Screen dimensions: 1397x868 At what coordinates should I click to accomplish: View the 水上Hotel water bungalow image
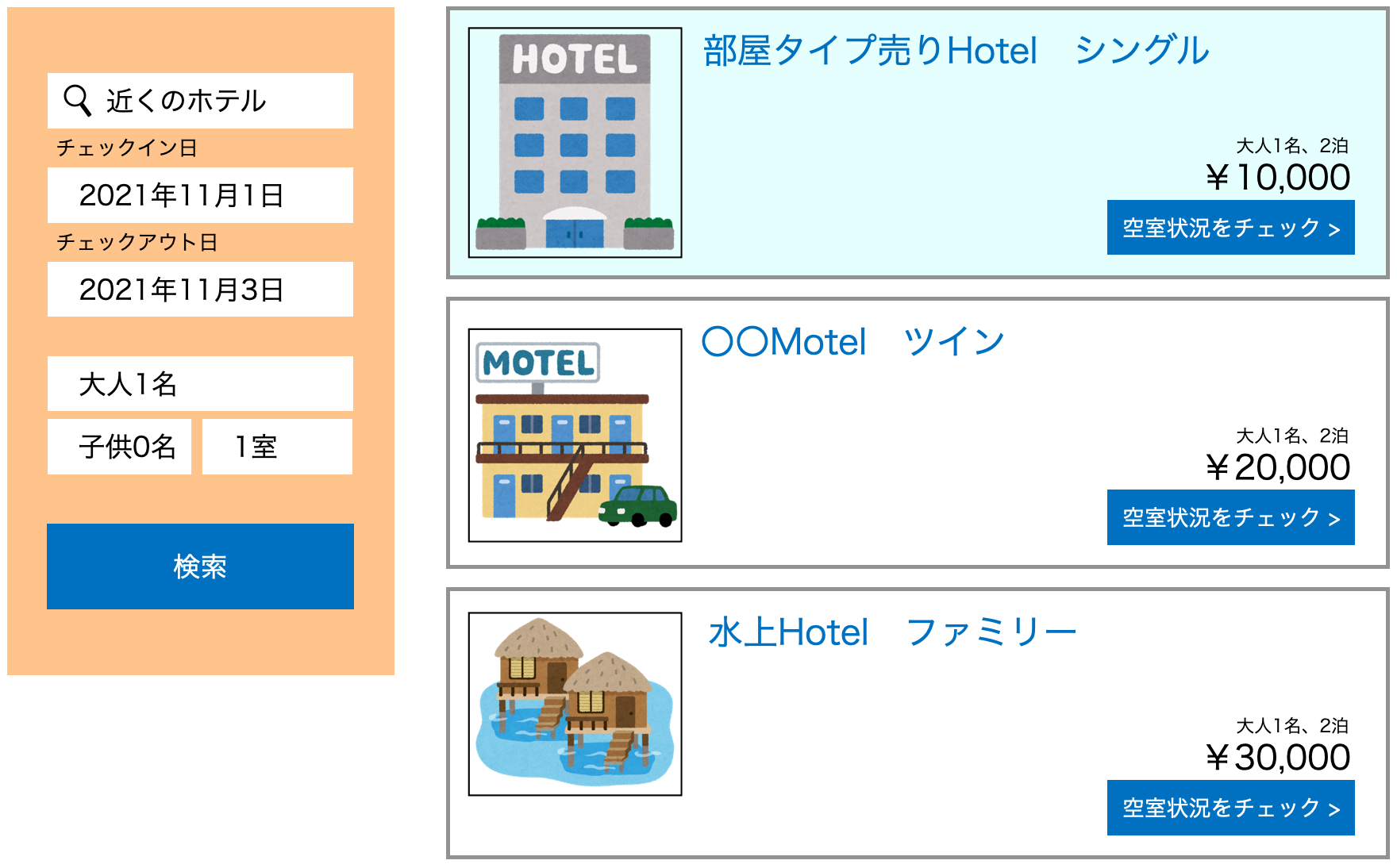tap(575, 704)
